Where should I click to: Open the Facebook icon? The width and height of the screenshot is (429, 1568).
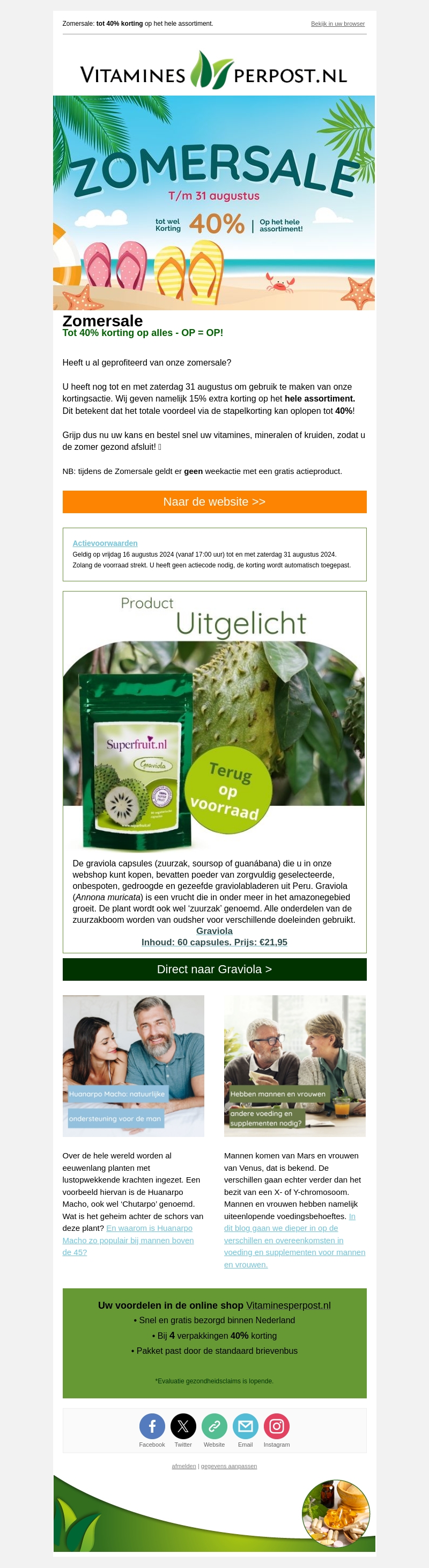point(152,1426)
